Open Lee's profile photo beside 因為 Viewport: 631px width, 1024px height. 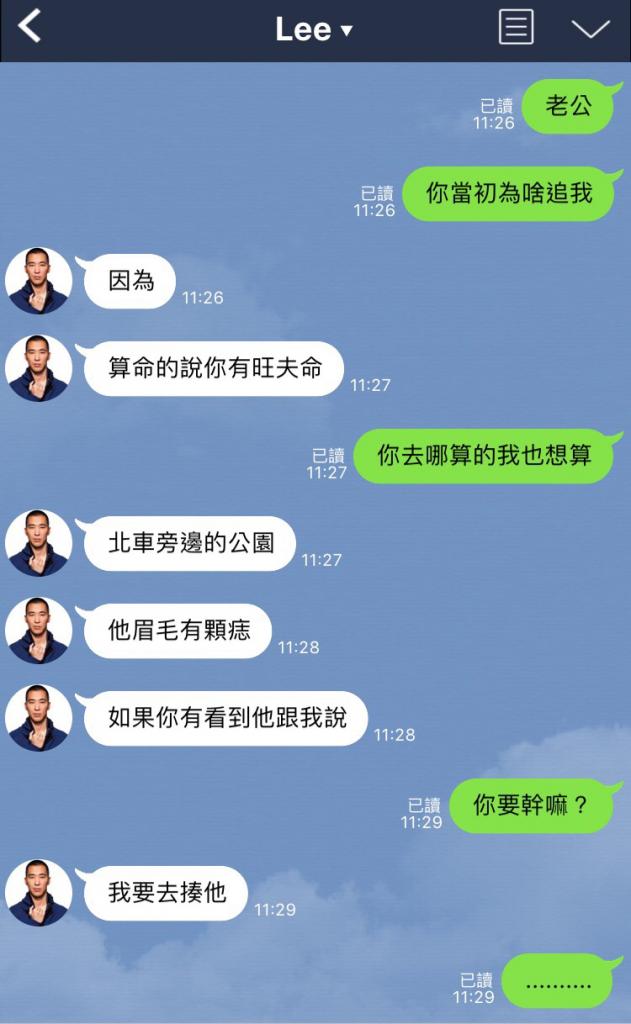(39, 281)
